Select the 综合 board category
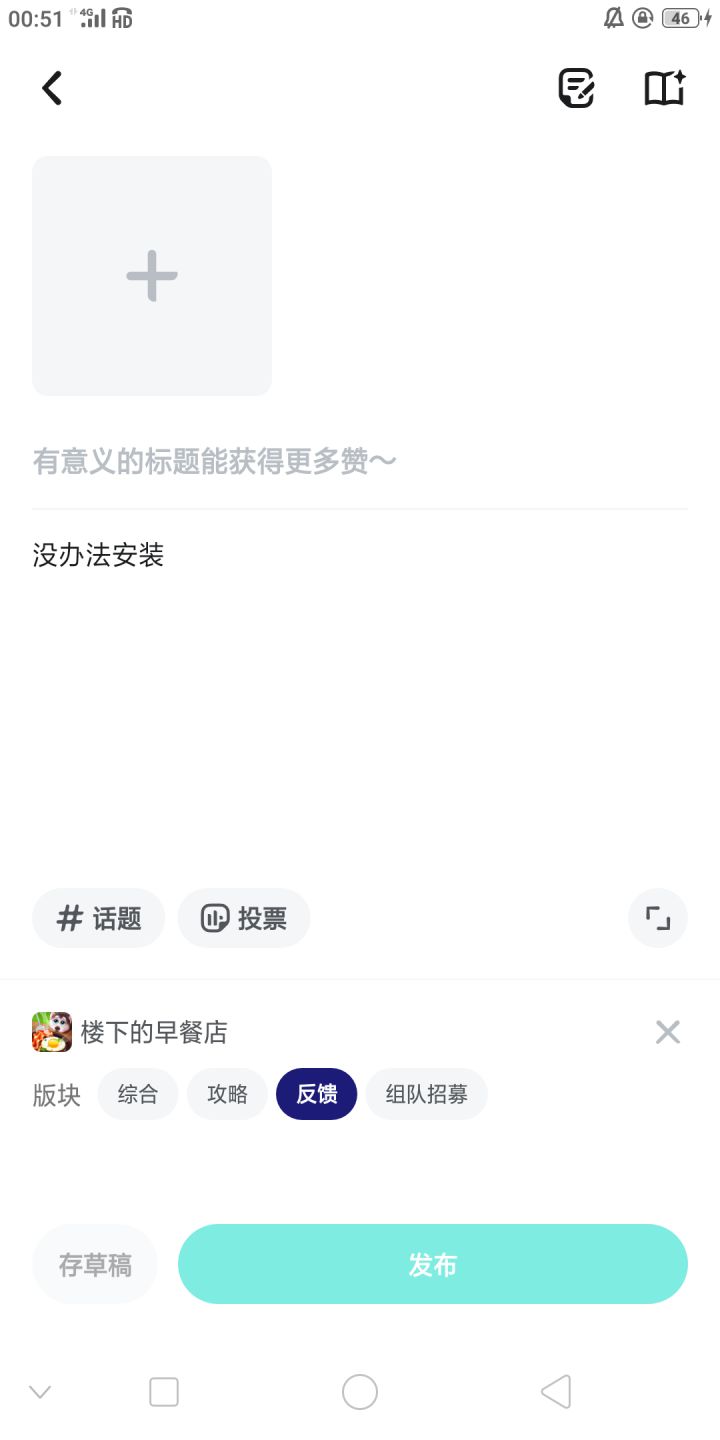Viewport: 720px width, 1440px height. tap(138, 1094)
